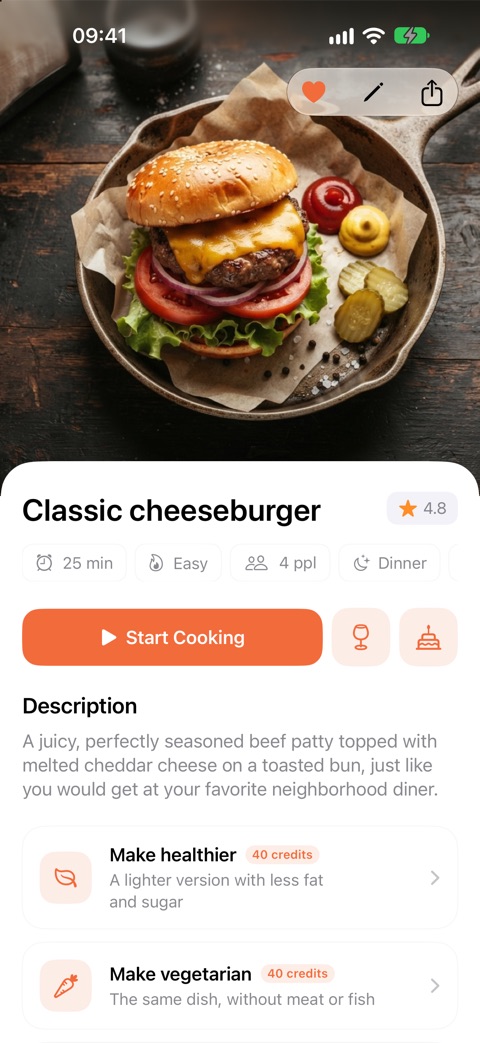Open the Make vegetarian option
This screenshot has height=1043, width=480.
(x=240, y=986)
